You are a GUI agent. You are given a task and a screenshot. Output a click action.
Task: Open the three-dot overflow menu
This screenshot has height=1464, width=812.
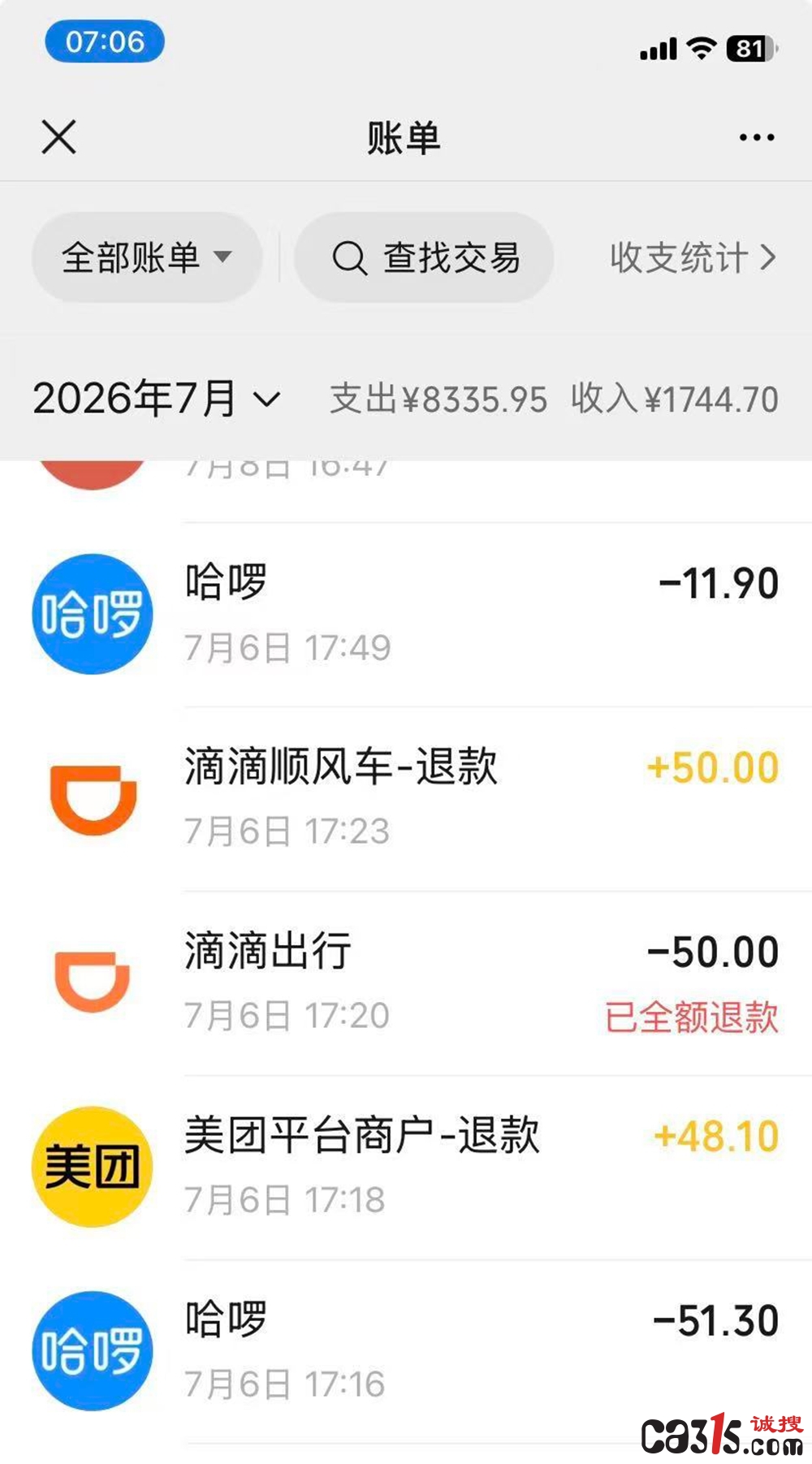click(x=757, y=137)
